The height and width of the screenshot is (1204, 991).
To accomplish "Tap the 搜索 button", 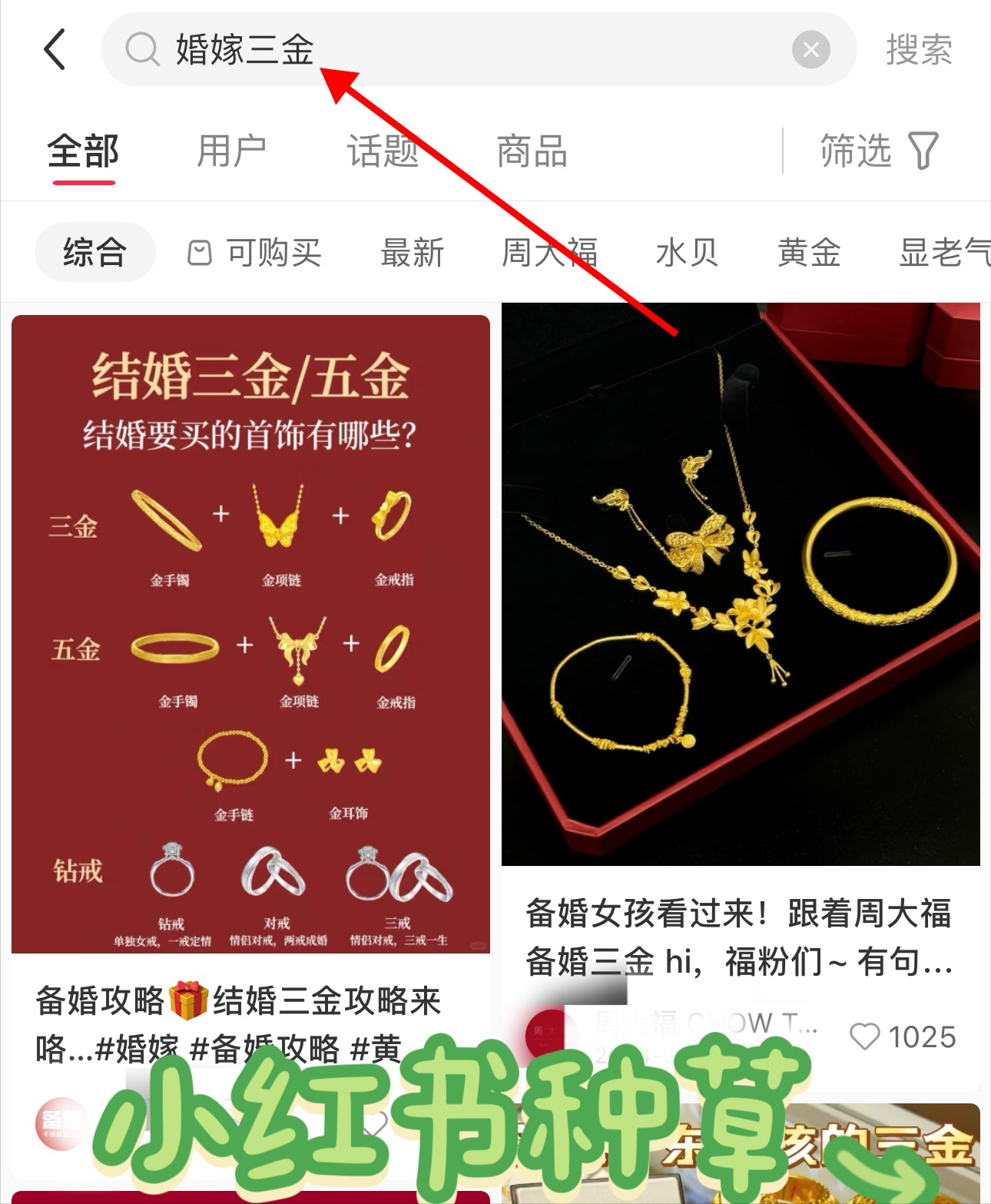I will (x=919, y=51).
